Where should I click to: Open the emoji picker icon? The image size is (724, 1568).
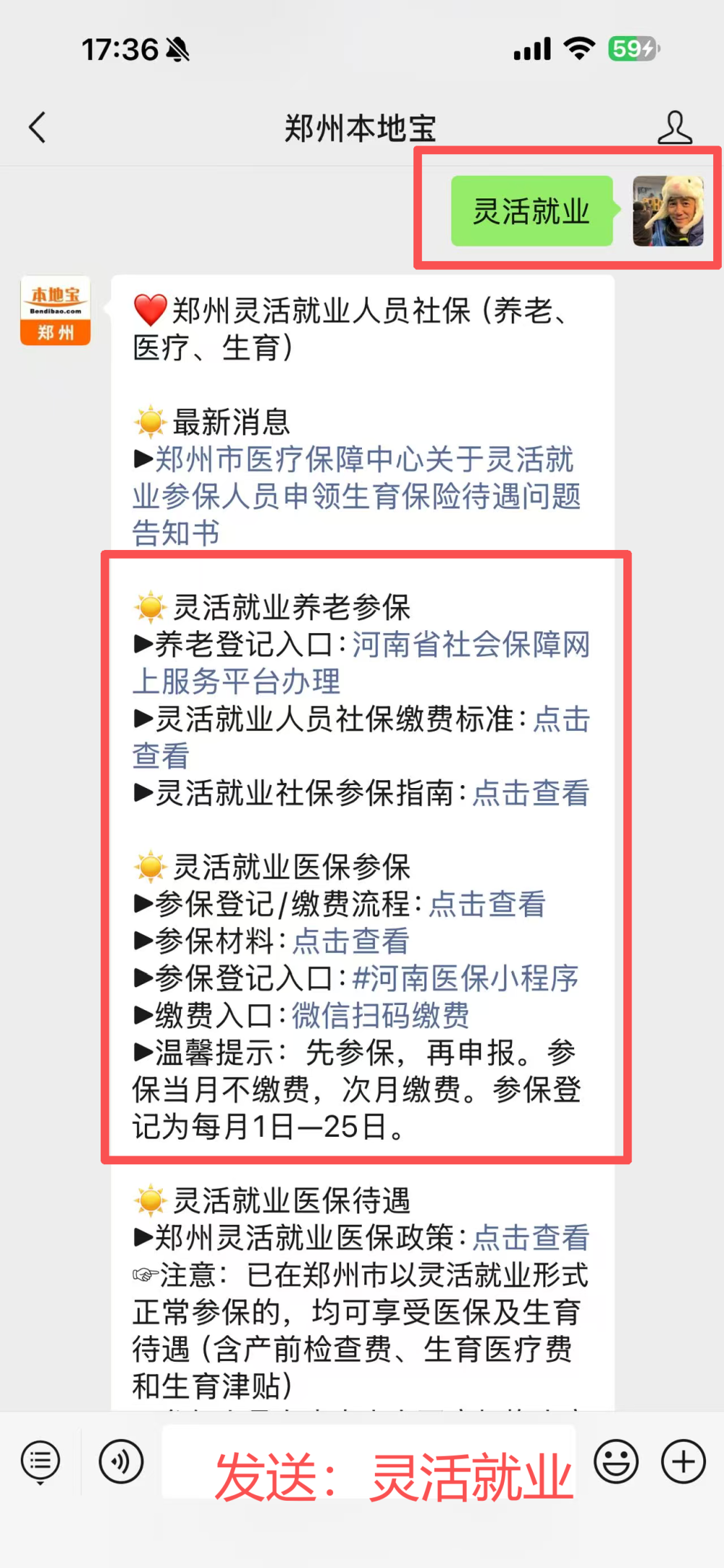click(x=615, y=1461)
